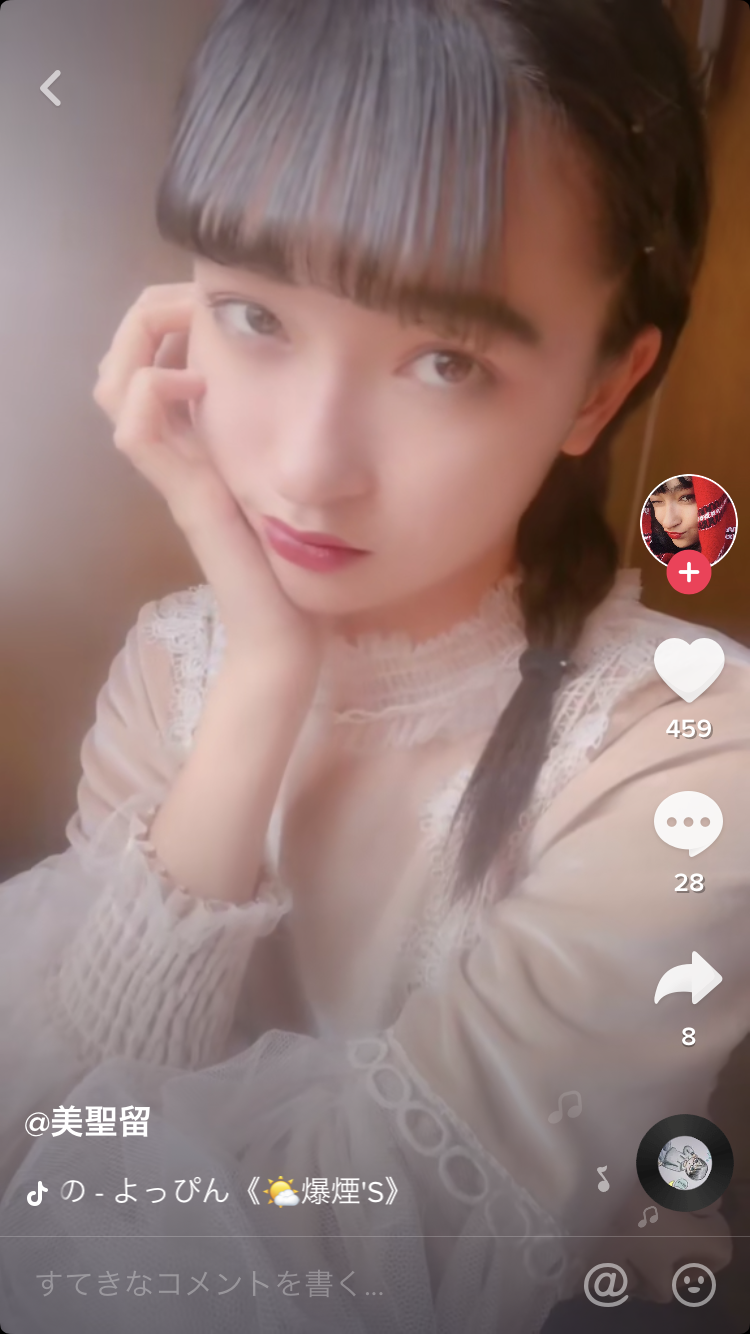This screenshot has width=750, height=1334.
Task: Share this video via the arrow icon
Action: (x=688, y=979)
